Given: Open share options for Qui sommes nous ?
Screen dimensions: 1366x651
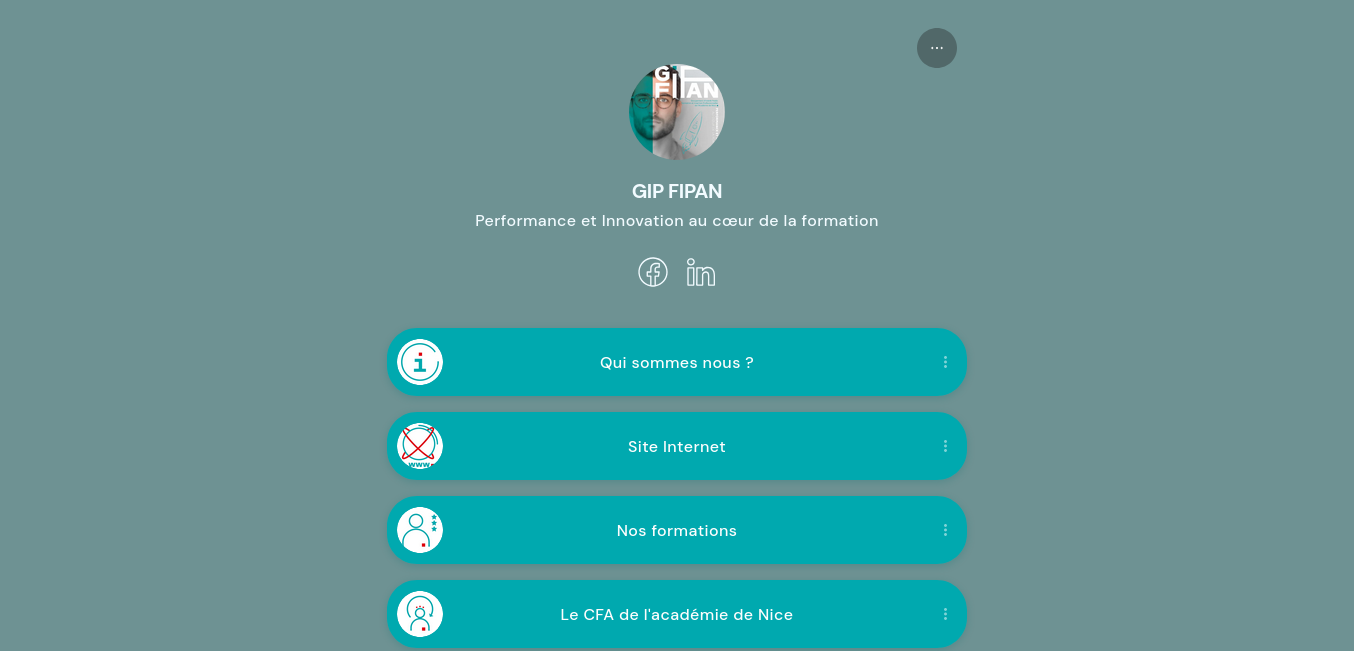Looking at the screenshot, I should [945, 362].
